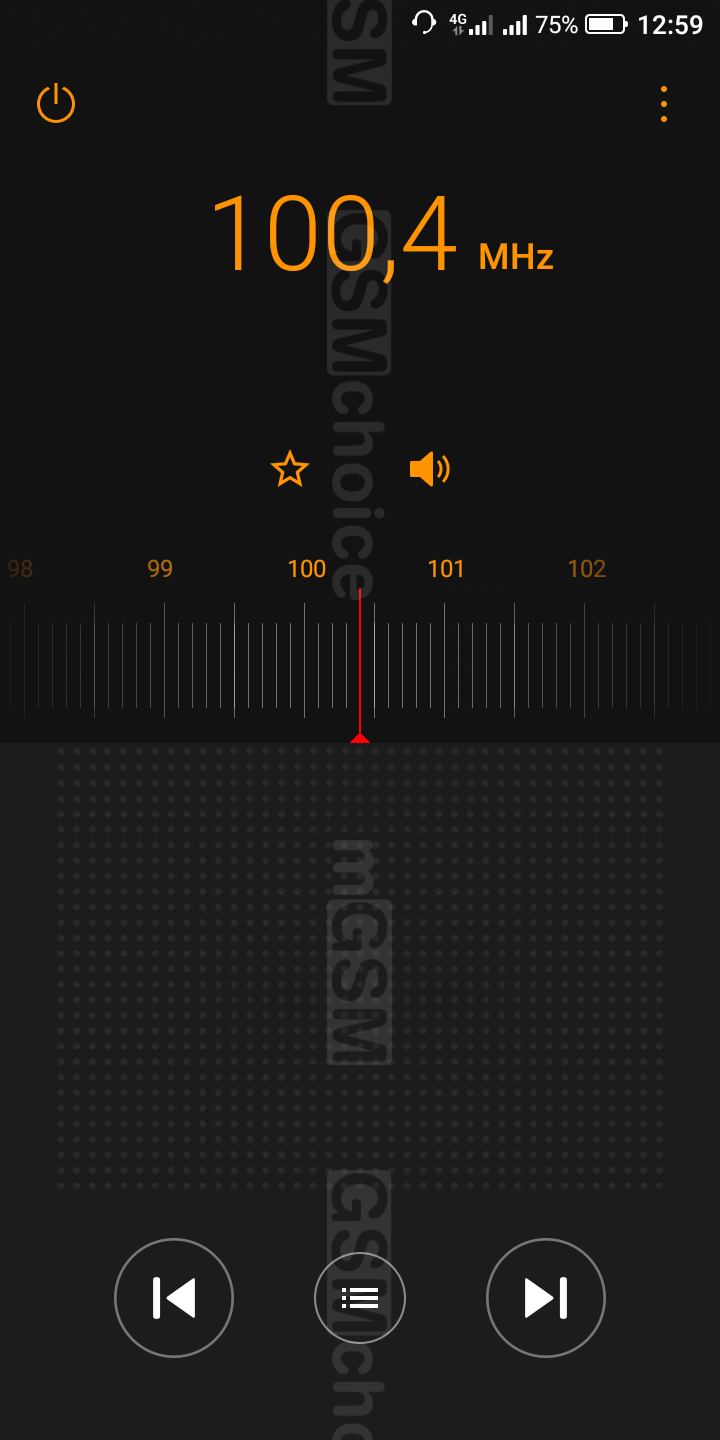Screen dimensions: 720x1440
Task: Seek to the previous station
Action: pos(174,1297)
